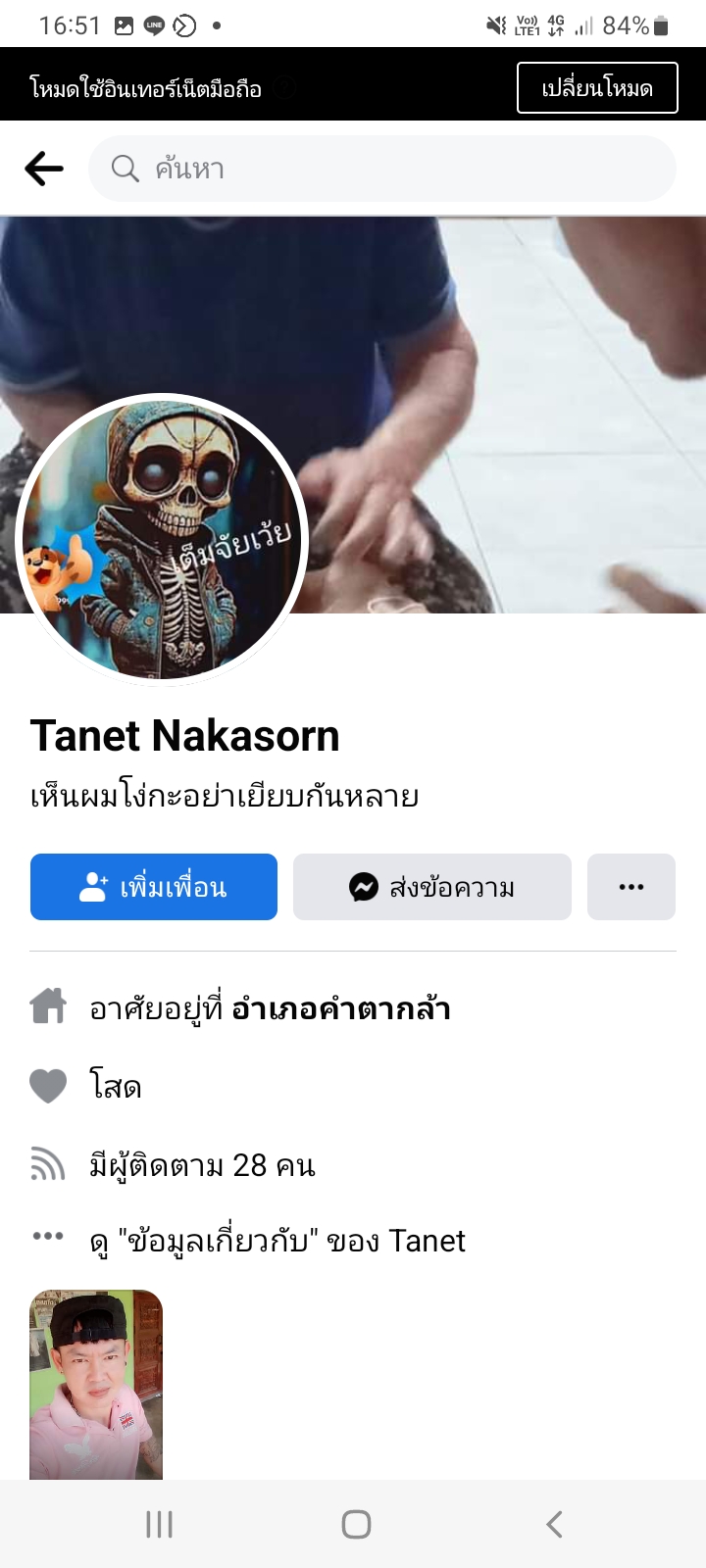Open recent apps from navigation bar
Screen dimensions: 706x1568
(x=159, y=1524)
